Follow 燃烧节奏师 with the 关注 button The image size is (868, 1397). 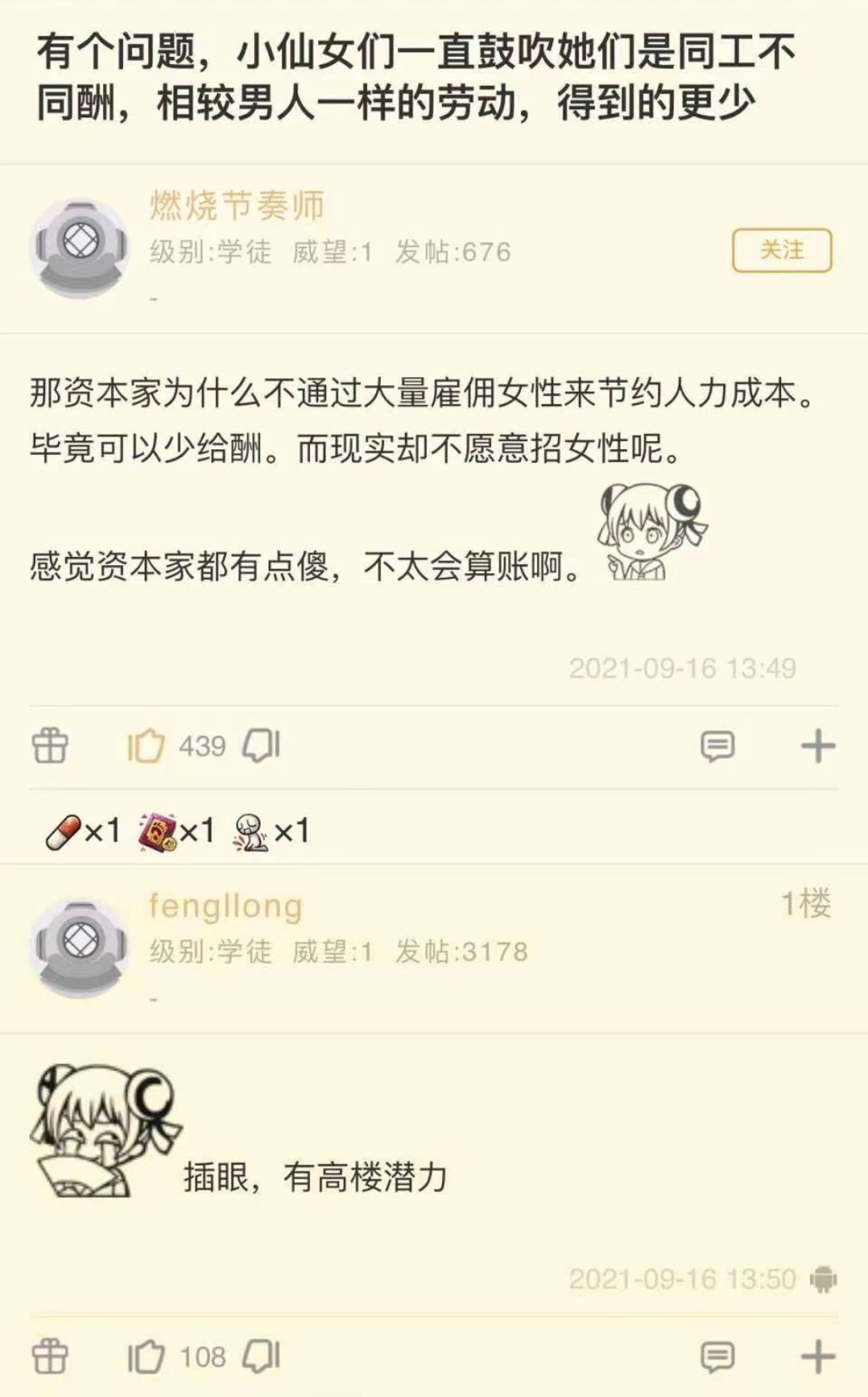pos(781,251)
